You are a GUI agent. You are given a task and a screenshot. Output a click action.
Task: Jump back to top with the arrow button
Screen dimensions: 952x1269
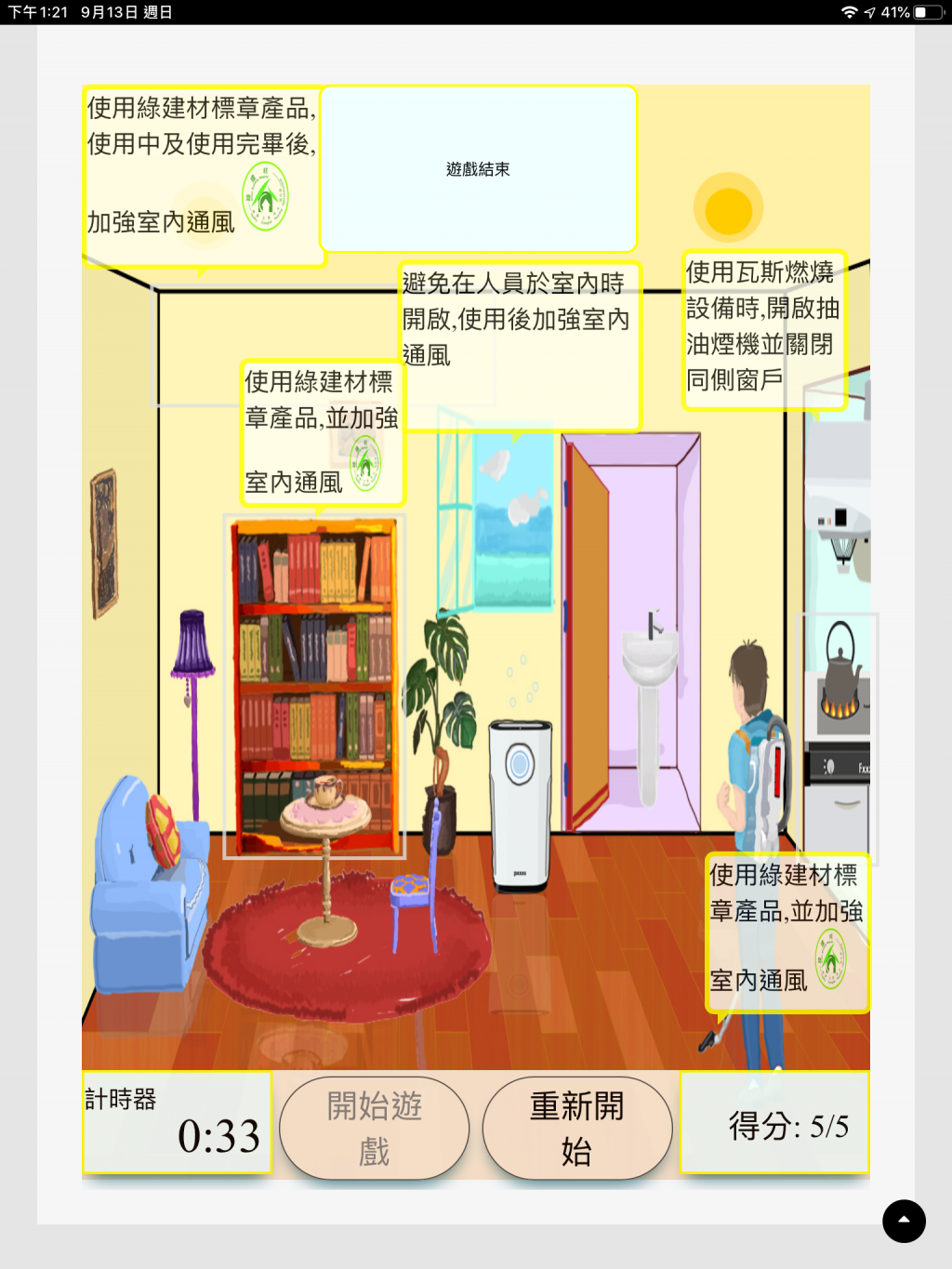click(904, 1221)
